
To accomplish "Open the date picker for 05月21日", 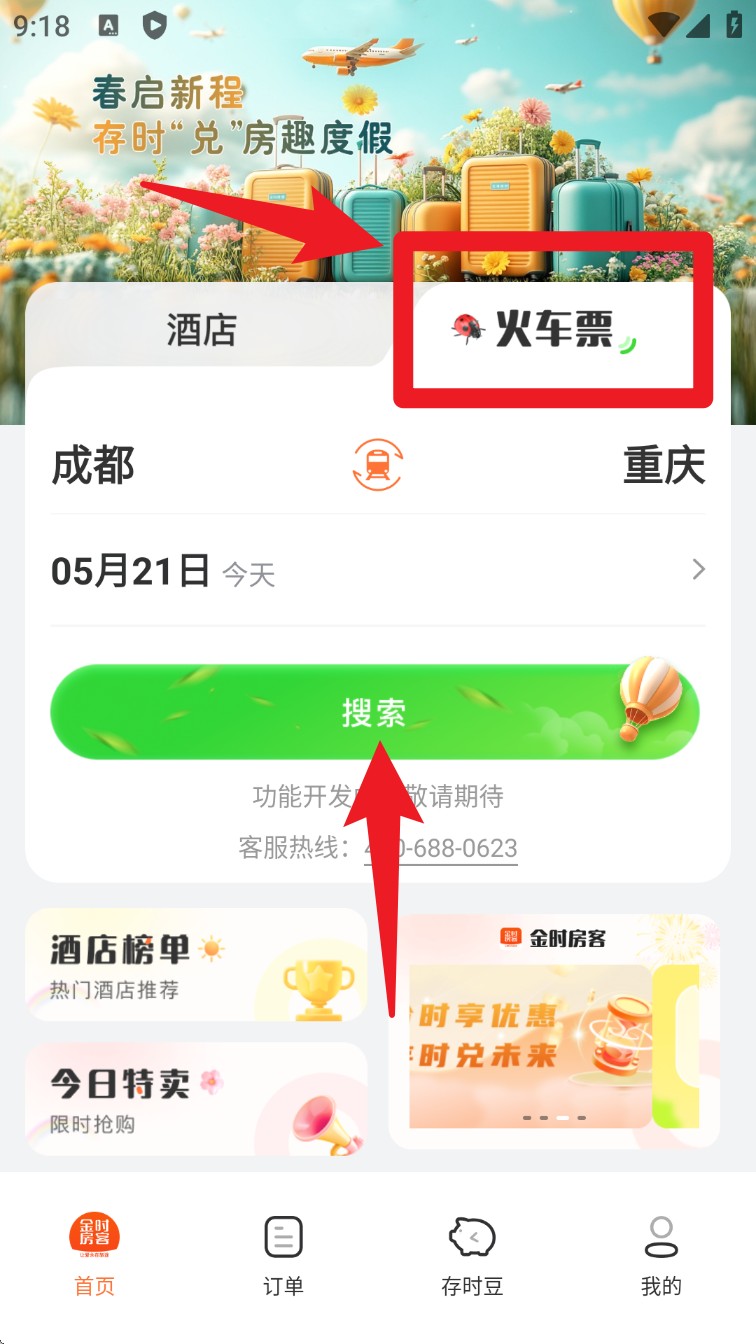I will click(x=377, y=571).
